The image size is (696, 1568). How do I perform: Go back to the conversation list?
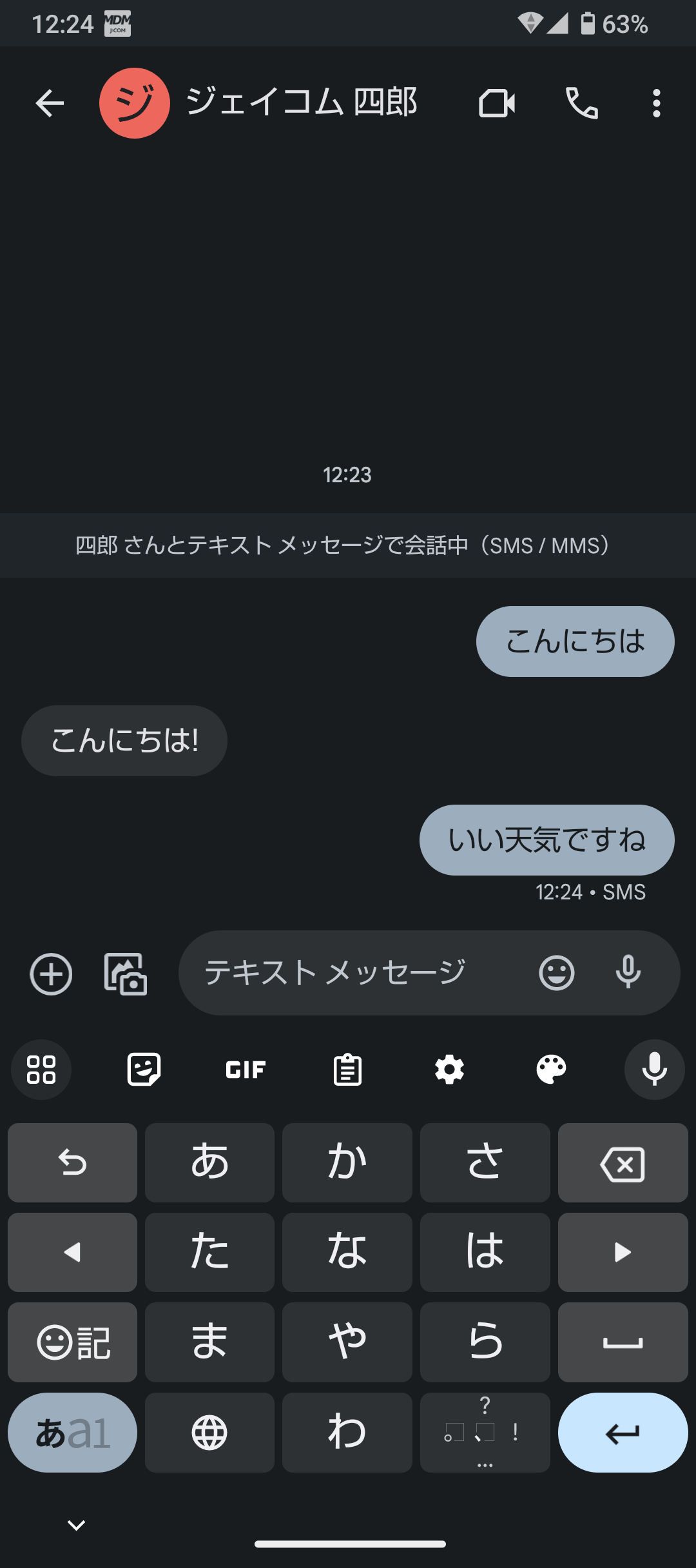click(x=50, y=103)
